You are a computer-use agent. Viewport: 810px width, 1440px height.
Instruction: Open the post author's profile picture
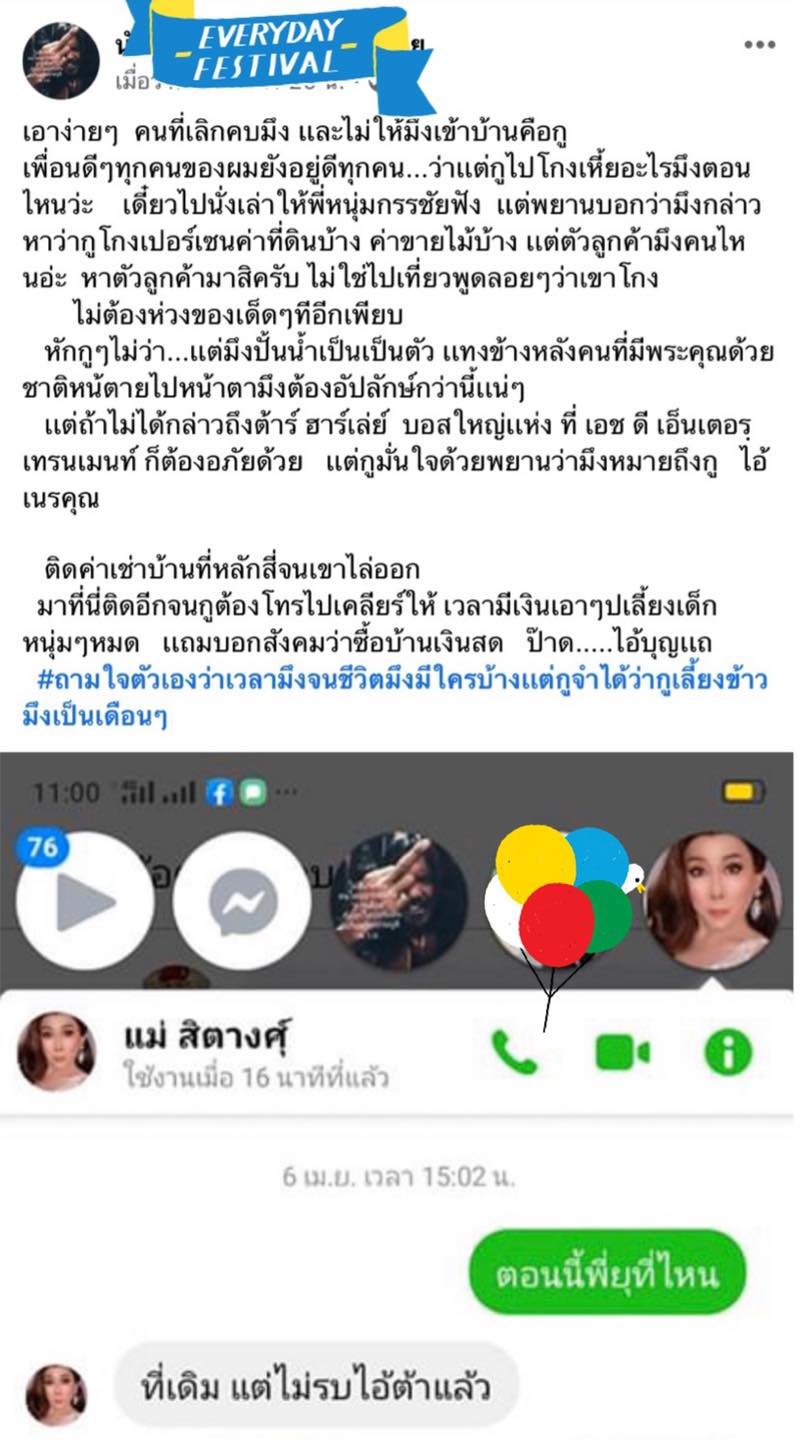click(x=60, y=62)
